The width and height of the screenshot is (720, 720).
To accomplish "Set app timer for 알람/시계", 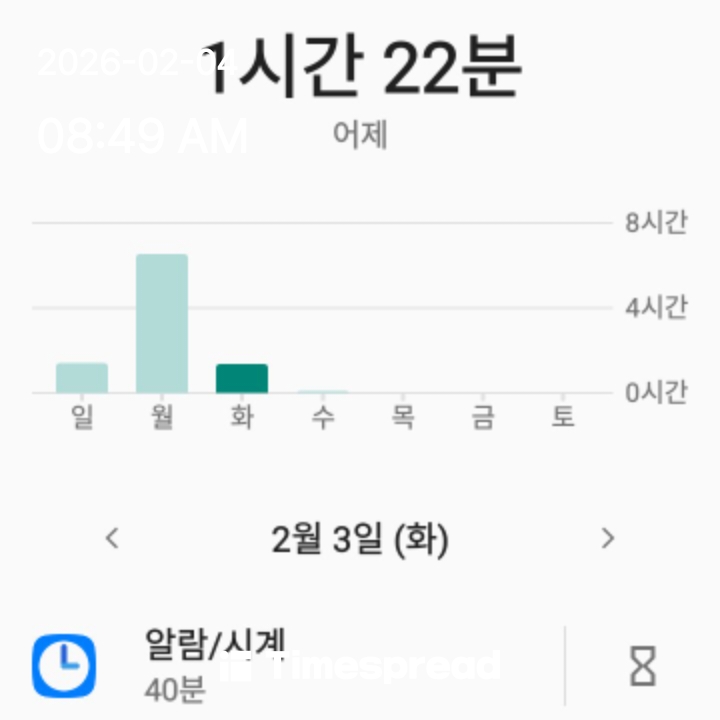I will 643,666.
